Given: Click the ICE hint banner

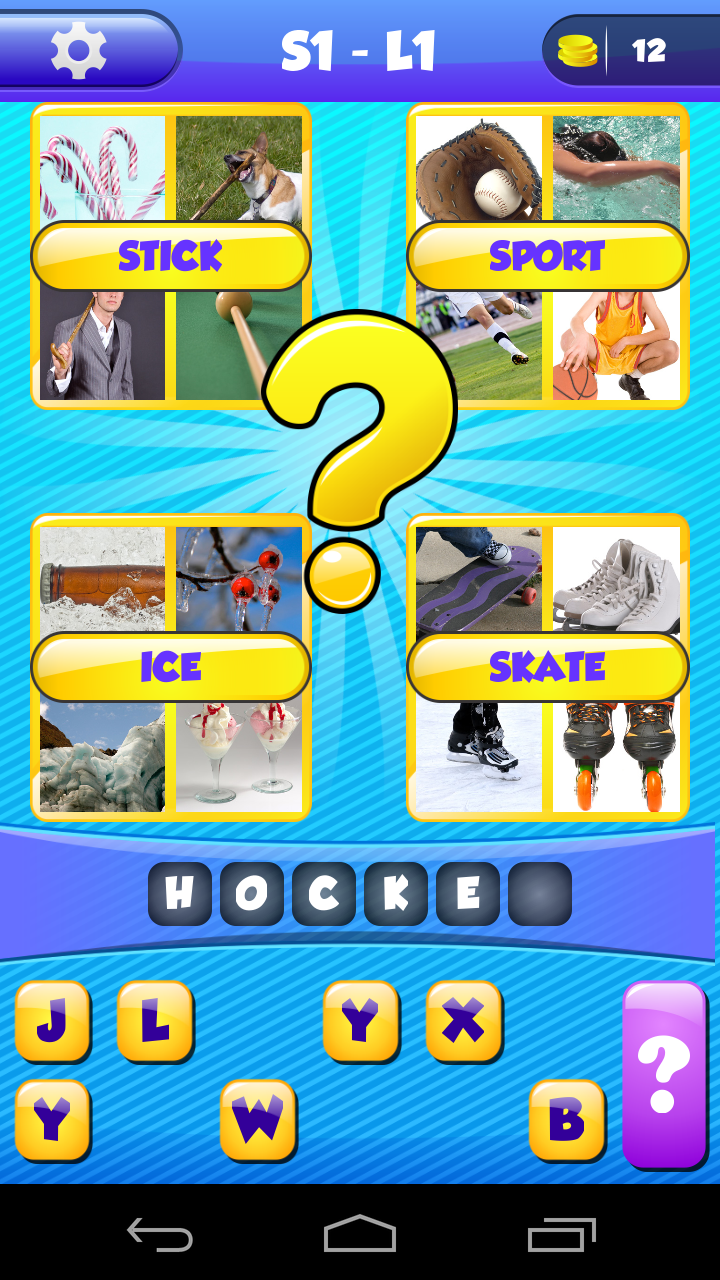Looking at the screenshot, I should click(169, 667).
